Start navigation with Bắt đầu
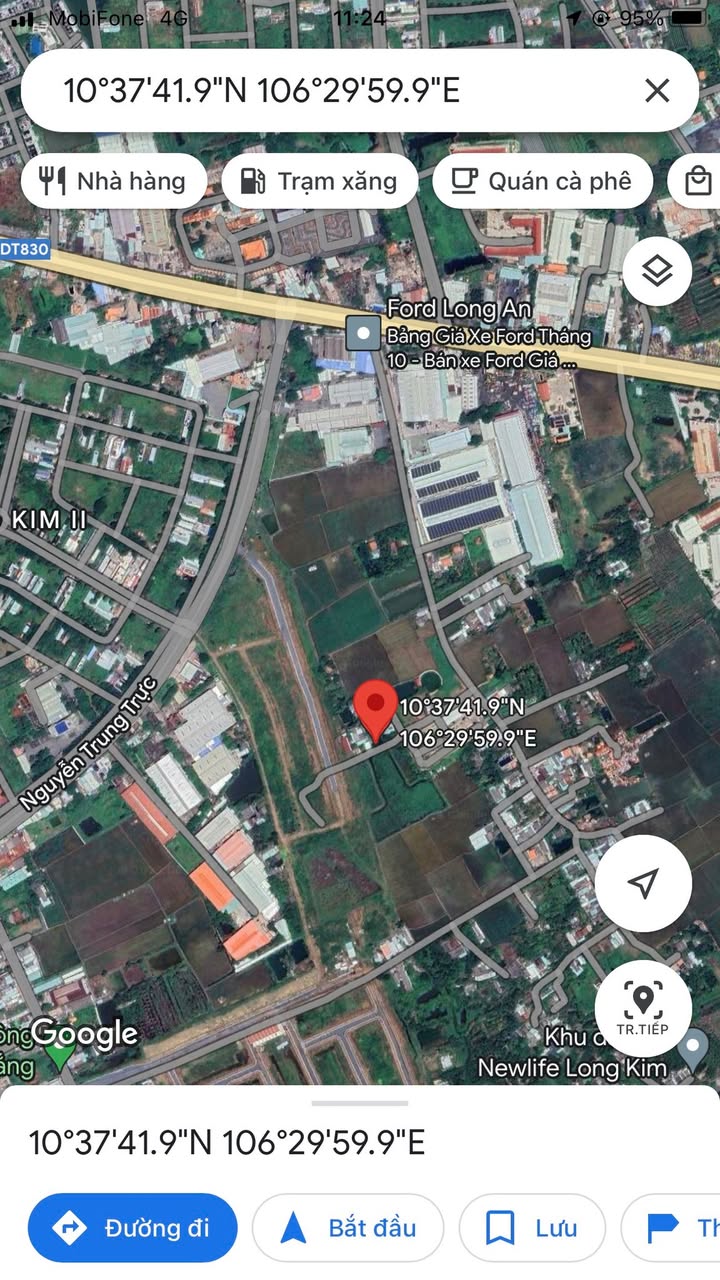 348,1228
